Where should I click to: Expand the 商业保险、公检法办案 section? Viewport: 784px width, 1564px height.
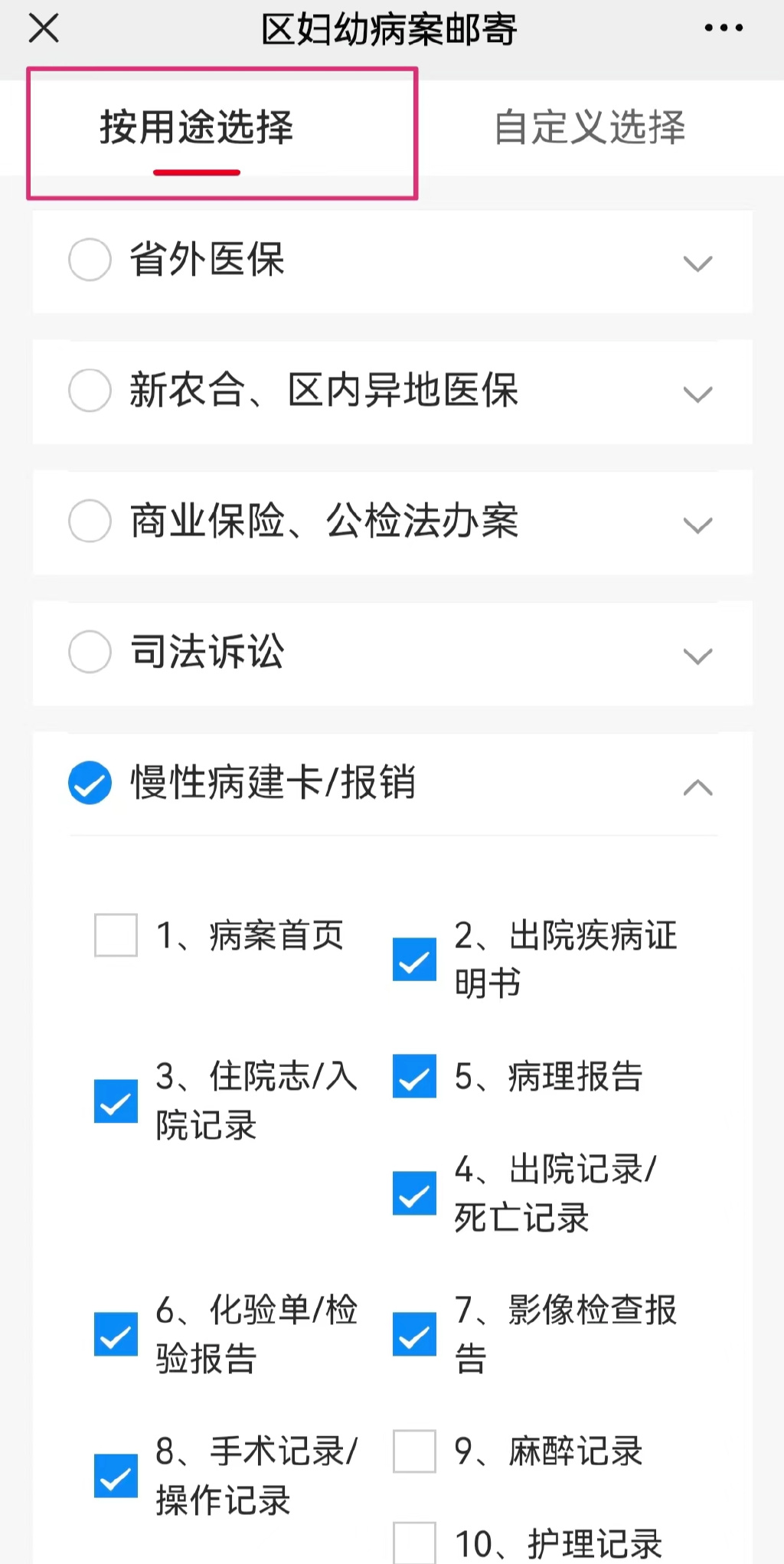coord(697,525)
